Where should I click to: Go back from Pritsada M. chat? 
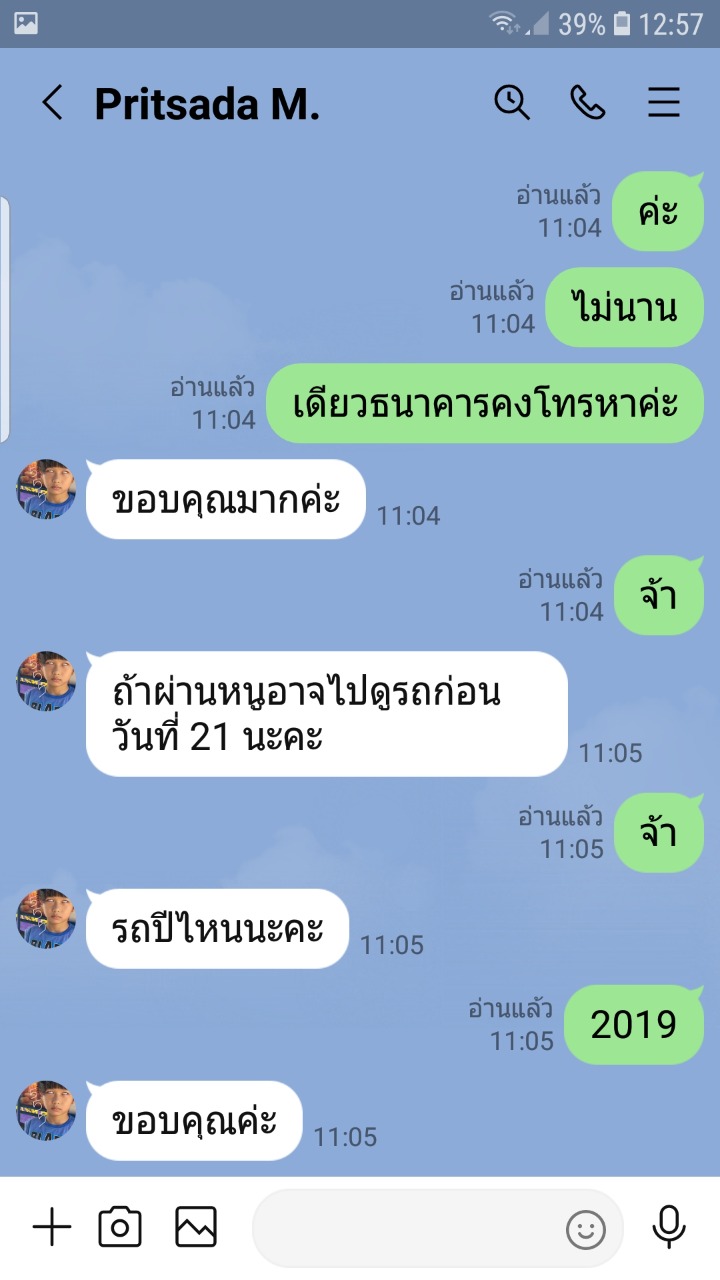point(52,103)
